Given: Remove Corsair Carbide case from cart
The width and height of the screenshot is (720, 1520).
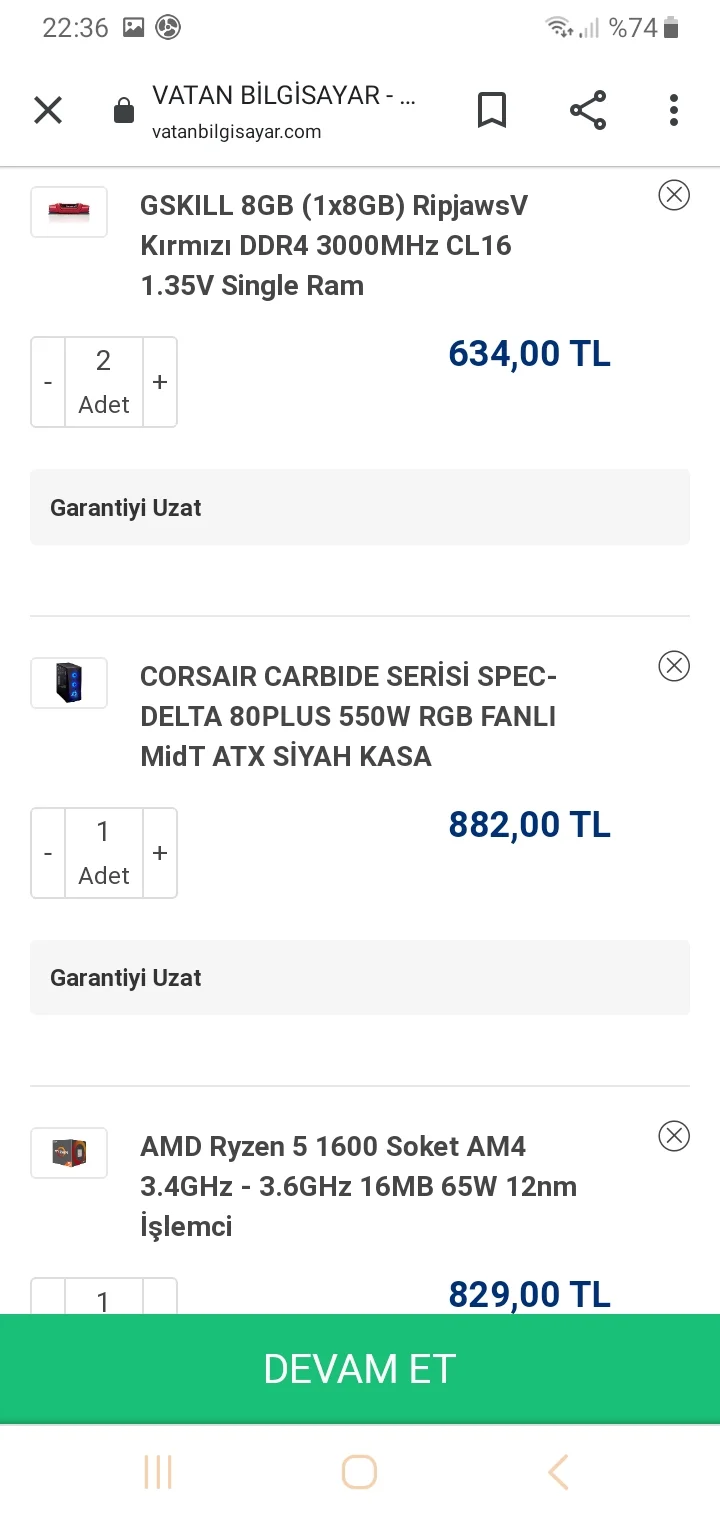Looking at the screenshot, I should click(674, 665).
